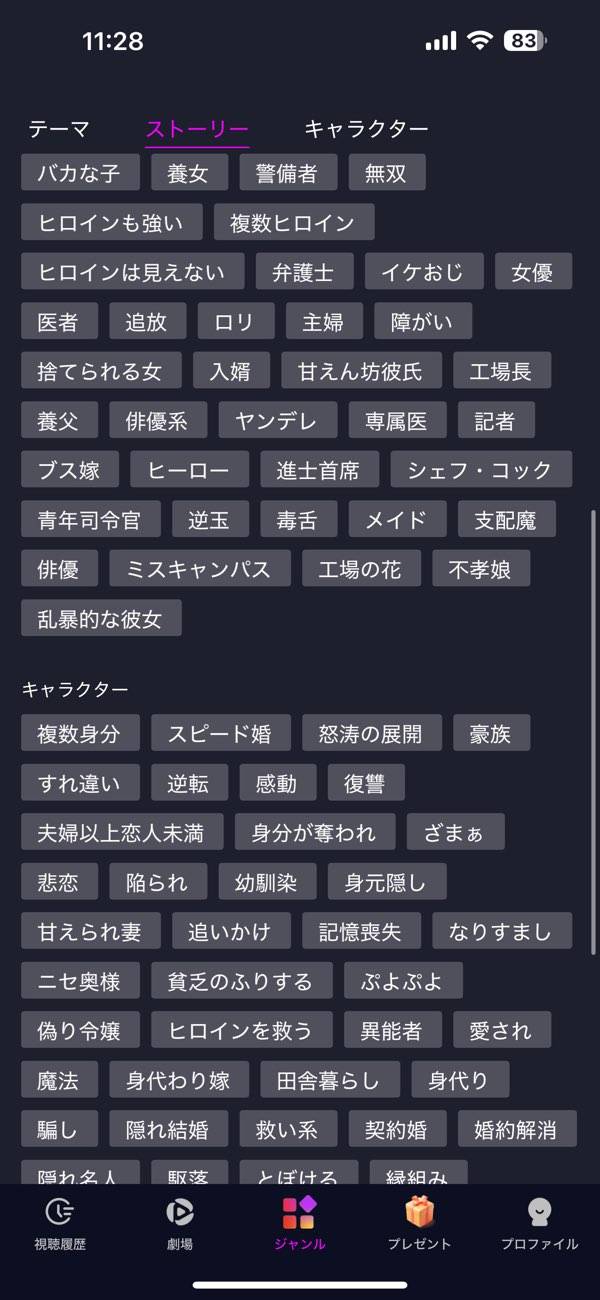Select the スピード婚 chip
This screenshot has width=600, height=1300.
coord(220,733)
